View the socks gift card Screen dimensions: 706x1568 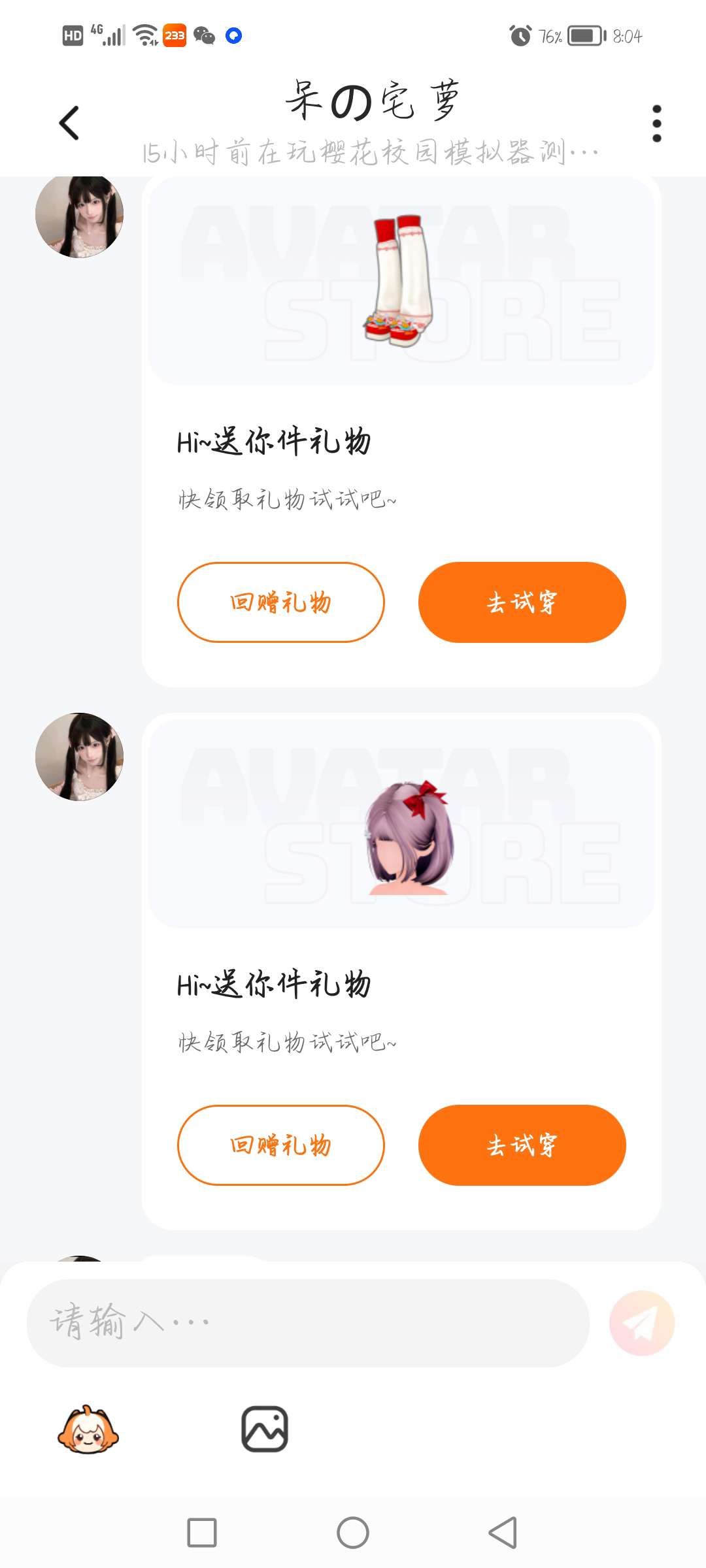point(401,282)
